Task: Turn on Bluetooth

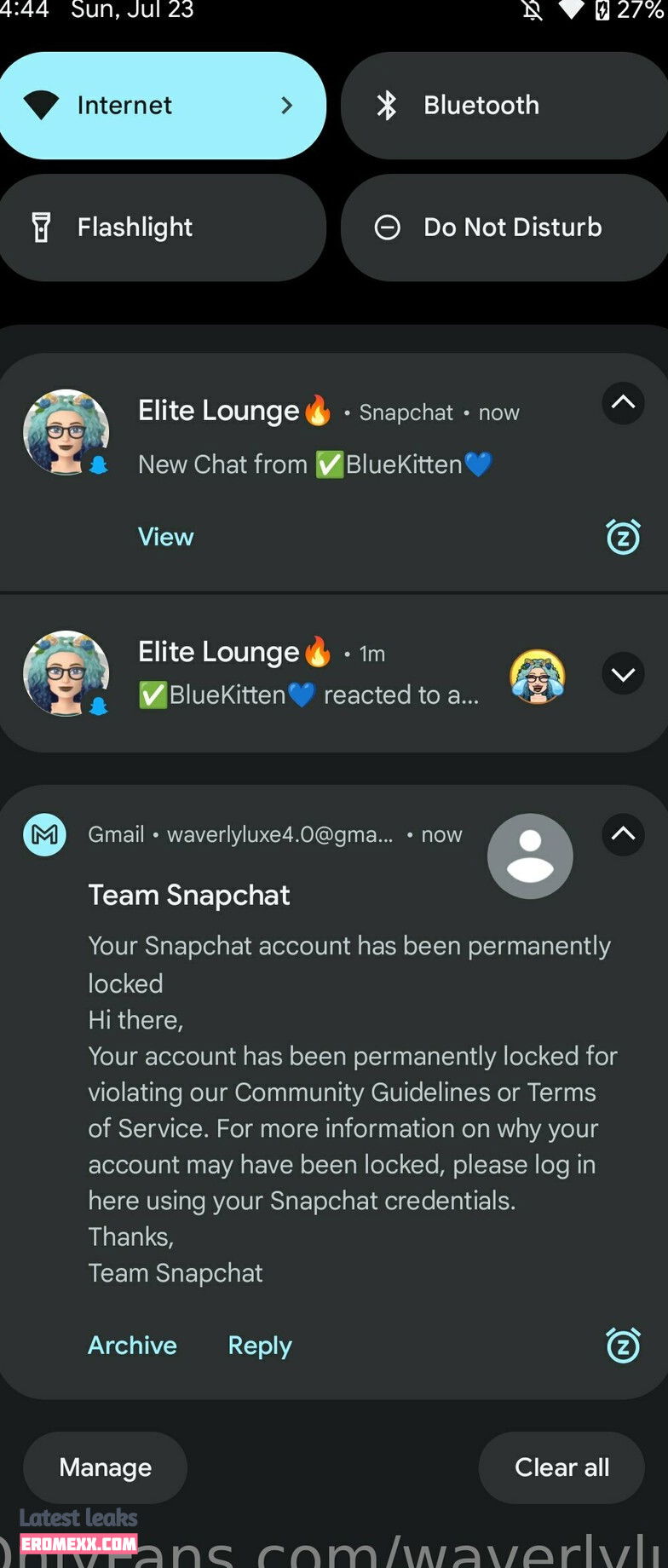Action: tap(503, 106)
